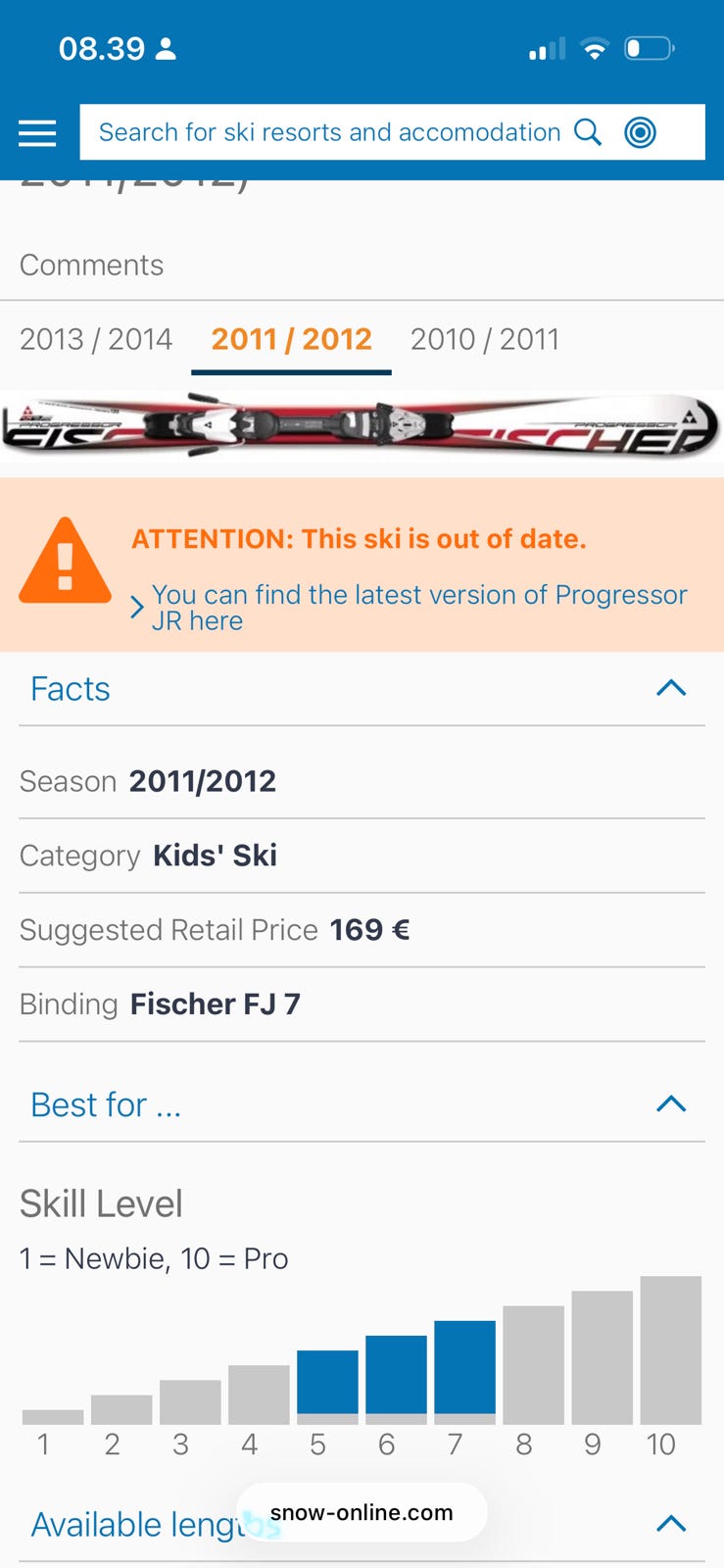Viewport: 724px width, 1568px height.
Task: Tap the magnifier search icon
Action: (x=588, y=132)
